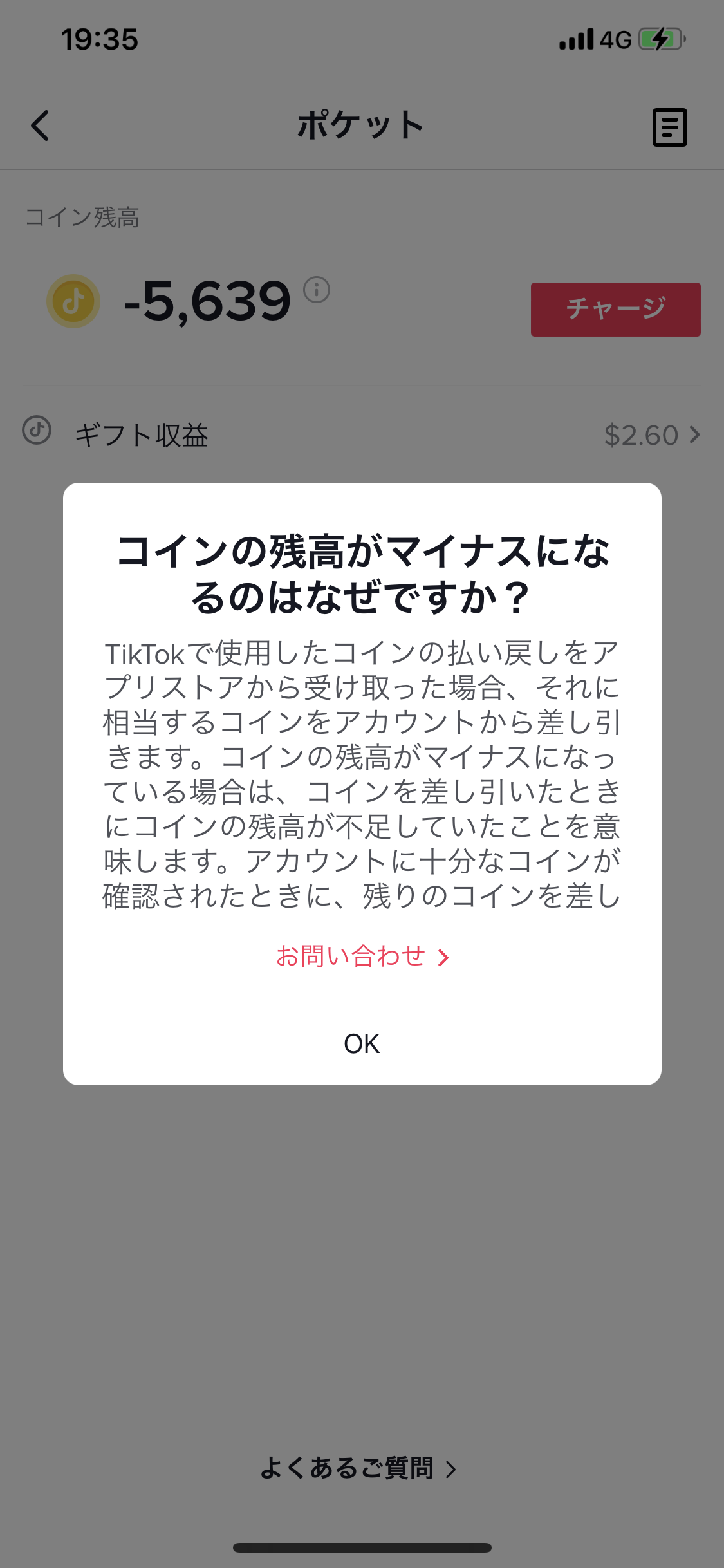Screen dimensions: 724x1568
Task: Open the よくあるご質問 FAQ link
Action: 358,1468
